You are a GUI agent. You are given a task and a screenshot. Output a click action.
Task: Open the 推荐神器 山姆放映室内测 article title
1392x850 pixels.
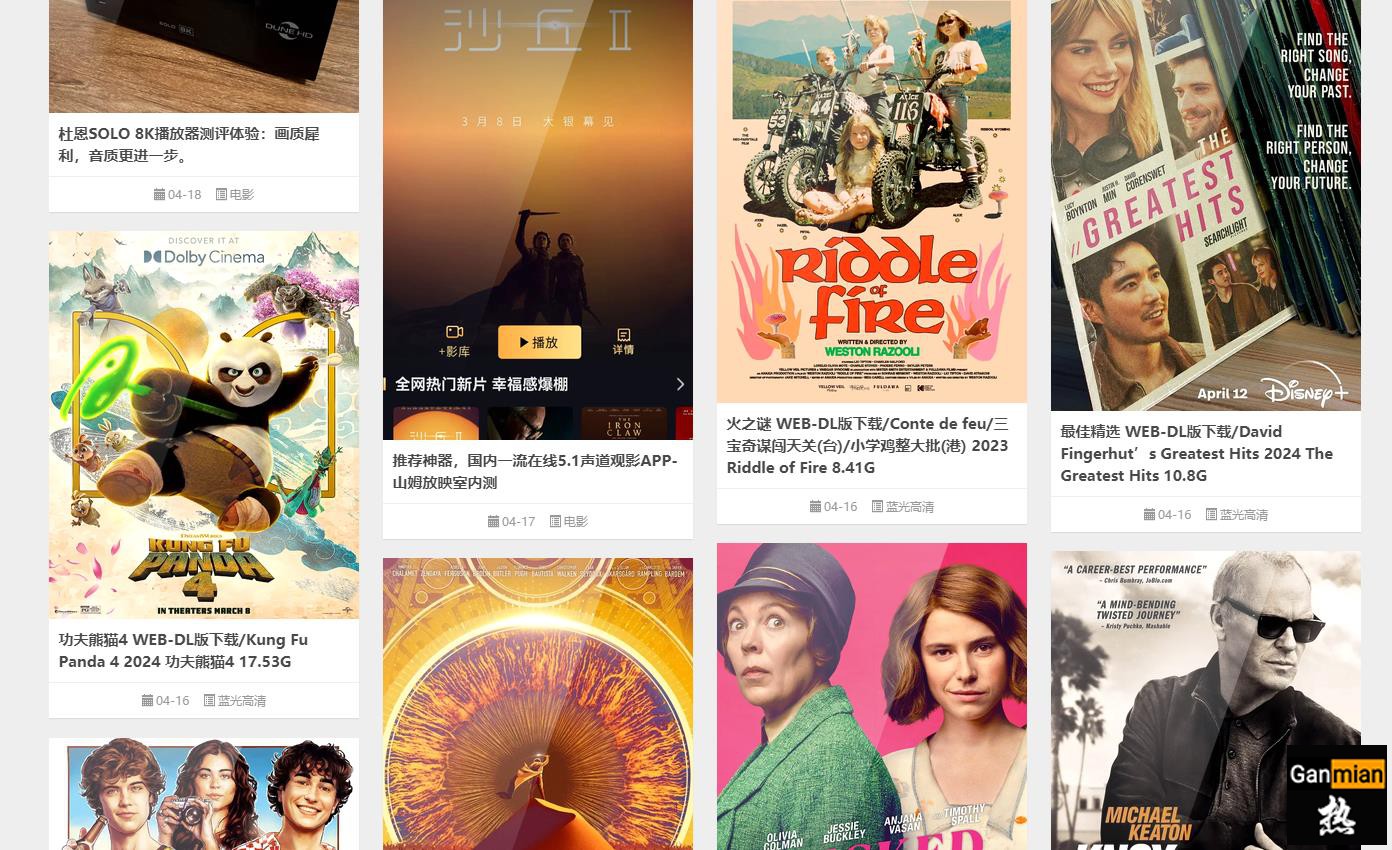tap(534, 471)
